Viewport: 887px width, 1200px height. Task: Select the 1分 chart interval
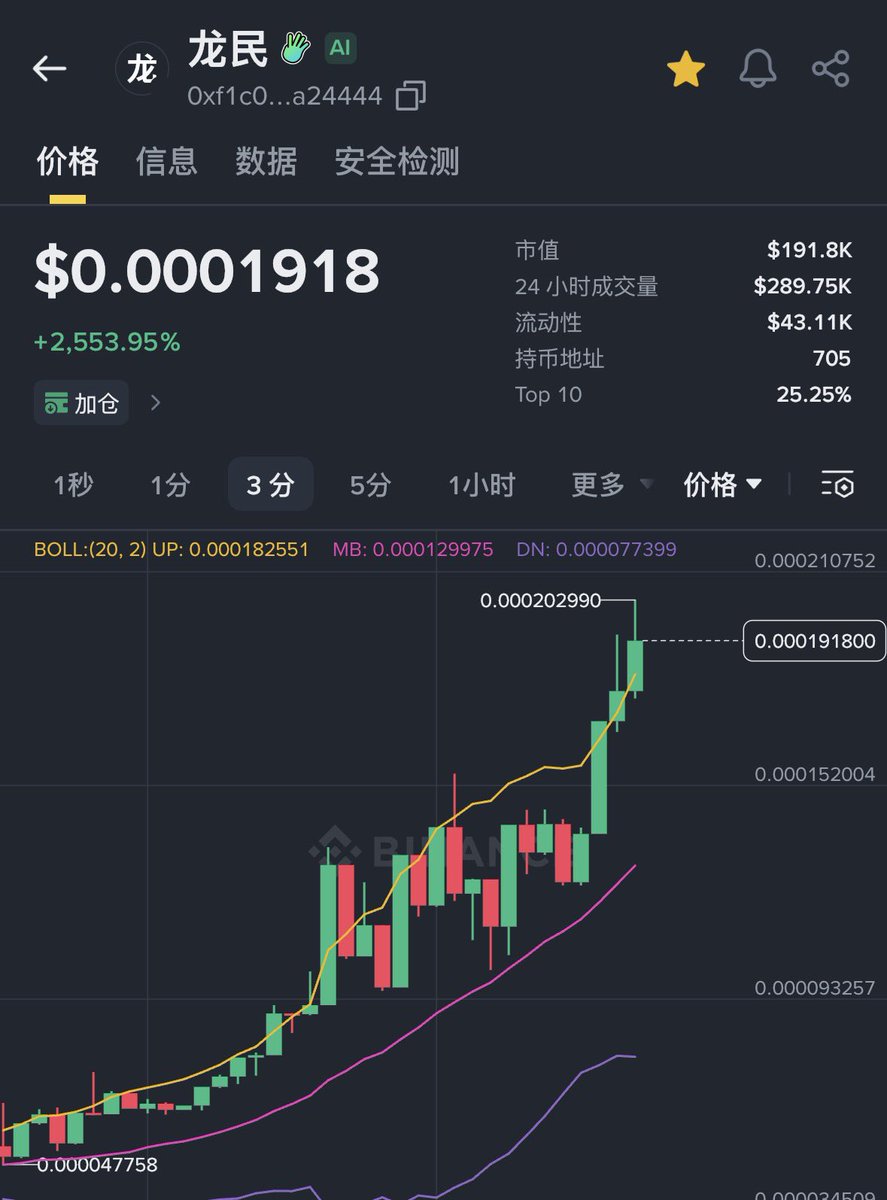coord(170,485)
